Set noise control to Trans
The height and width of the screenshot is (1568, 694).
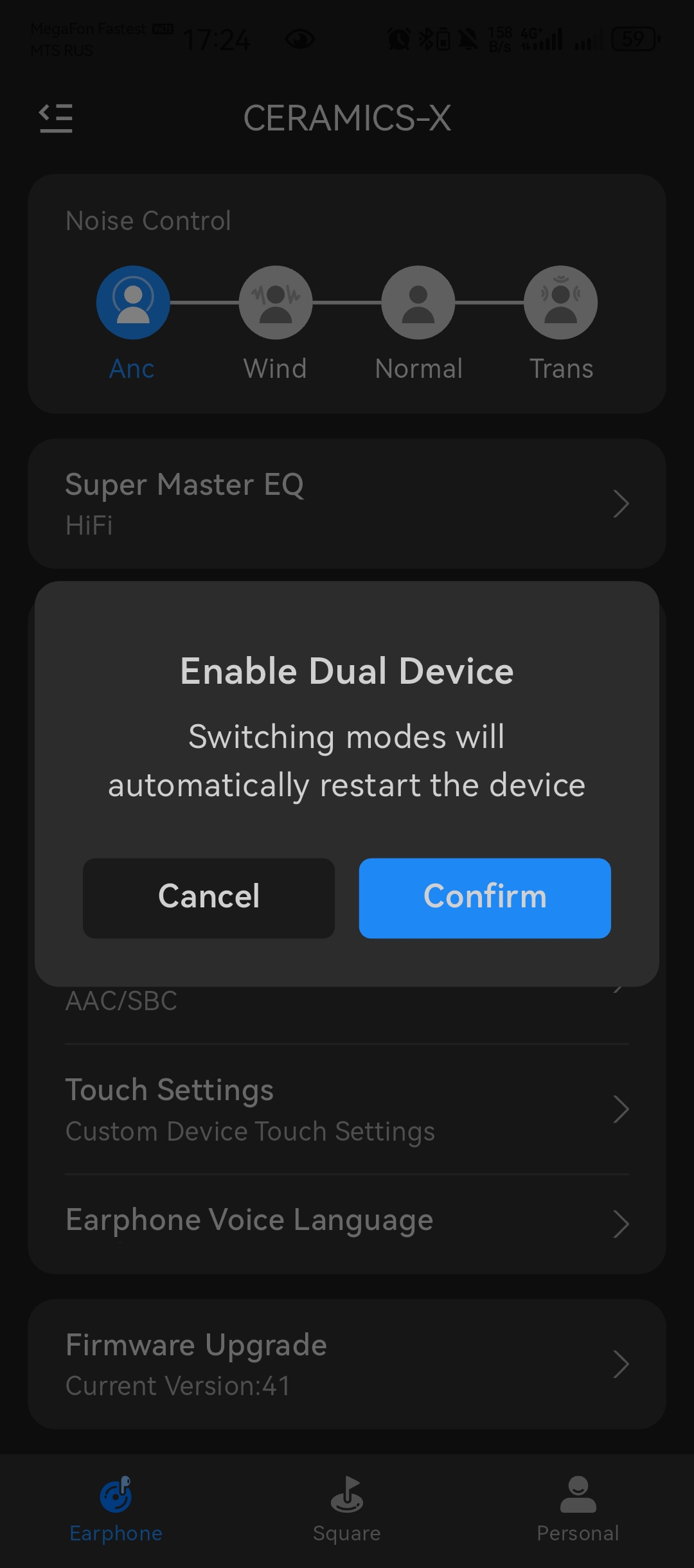pyautogui.click(x=561, y=303)
